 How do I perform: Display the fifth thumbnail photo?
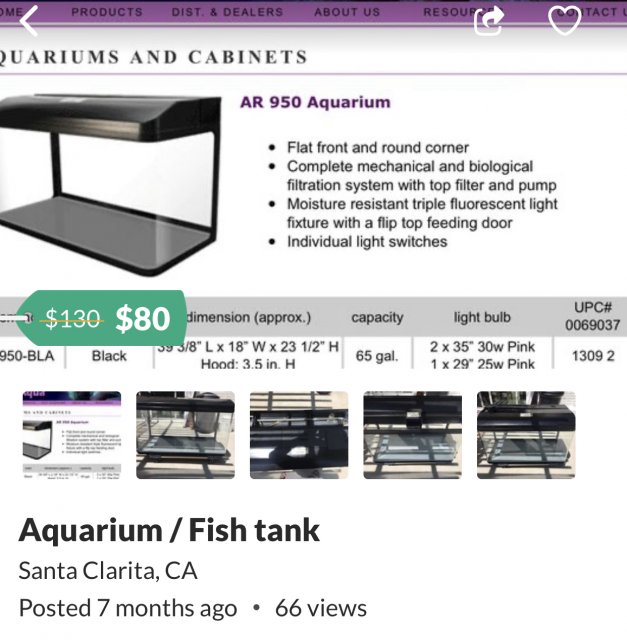[526, 435]
